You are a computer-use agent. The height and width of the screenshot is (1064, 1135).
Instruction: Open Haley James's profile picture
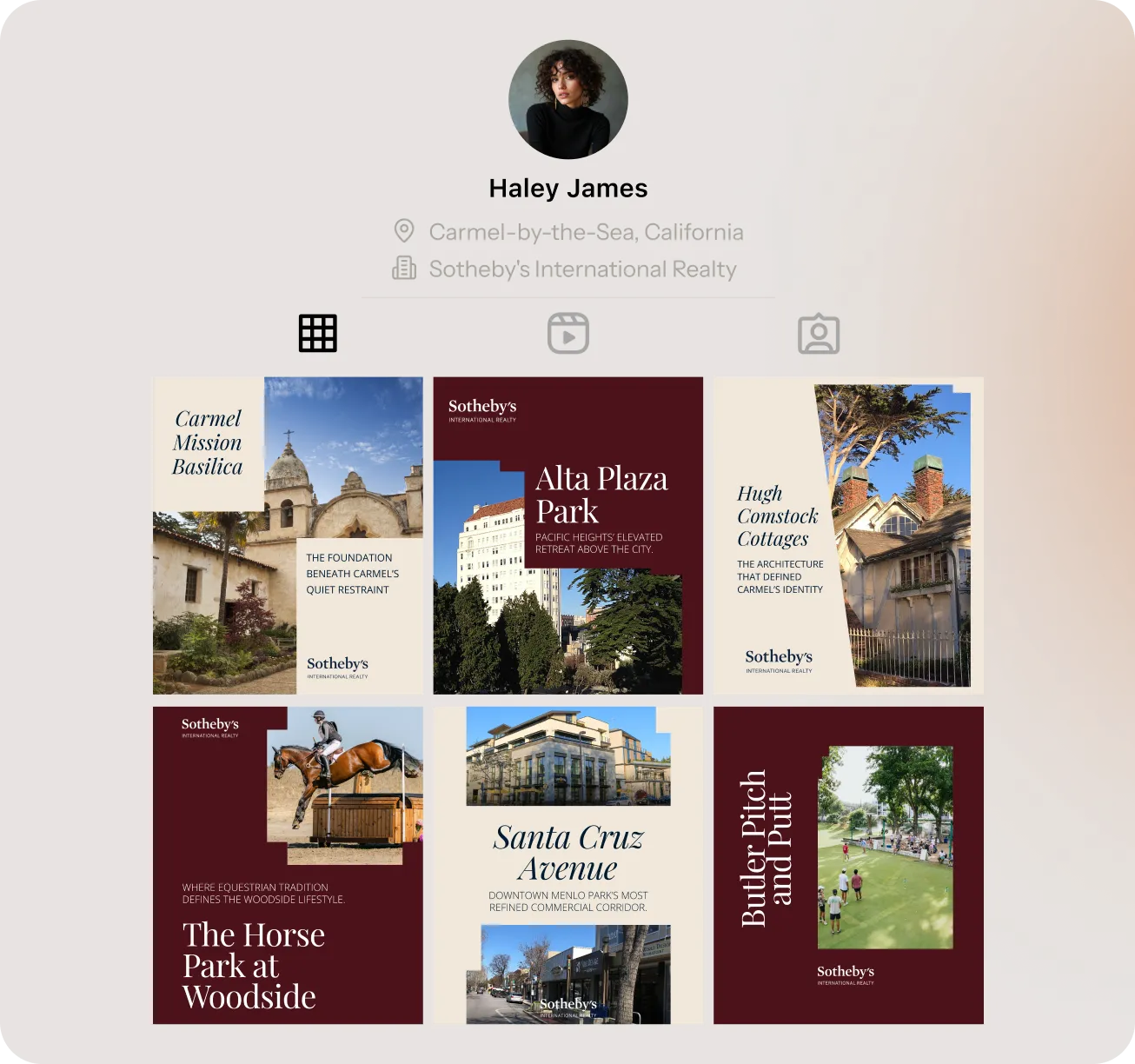coord(568,99)
